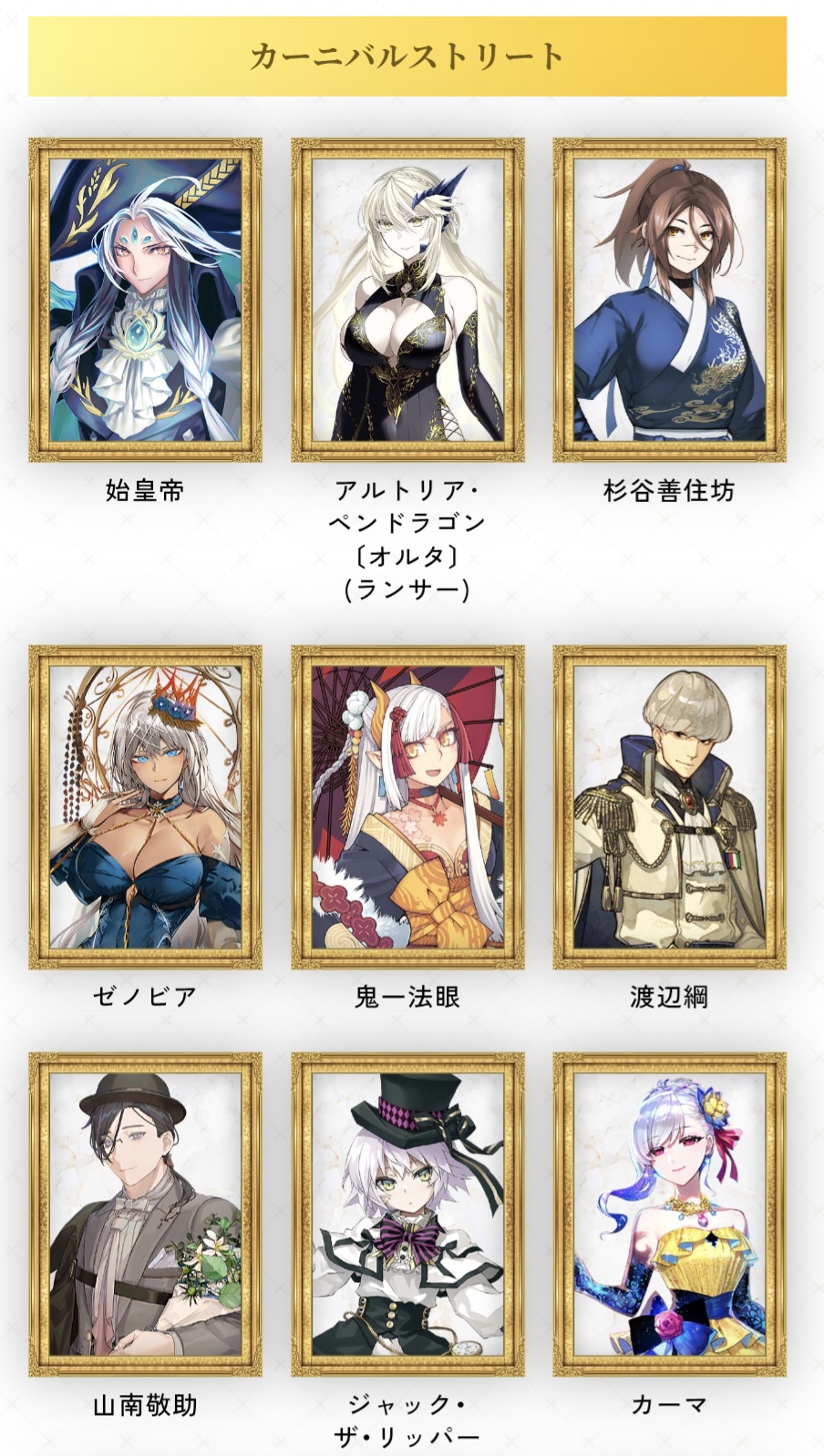
Task: Open the カーマ portrait
Action: pos(669,1214)
